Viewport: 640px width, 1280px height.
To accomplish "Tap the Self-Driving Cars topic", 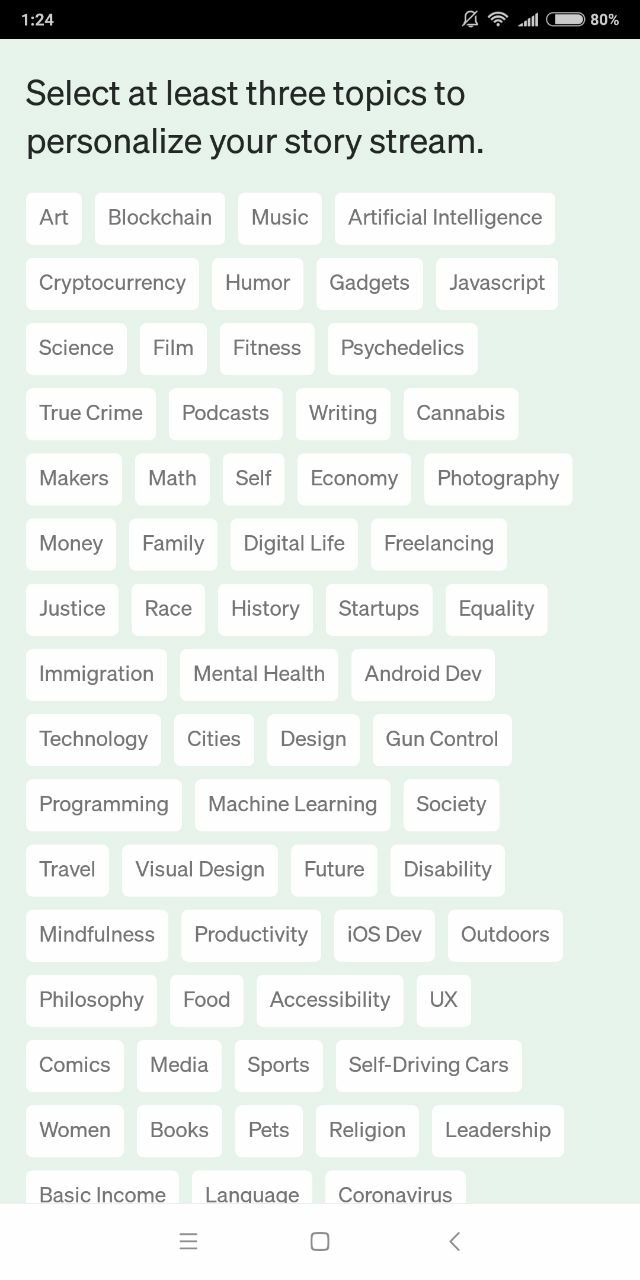I will click(428, 1065).
